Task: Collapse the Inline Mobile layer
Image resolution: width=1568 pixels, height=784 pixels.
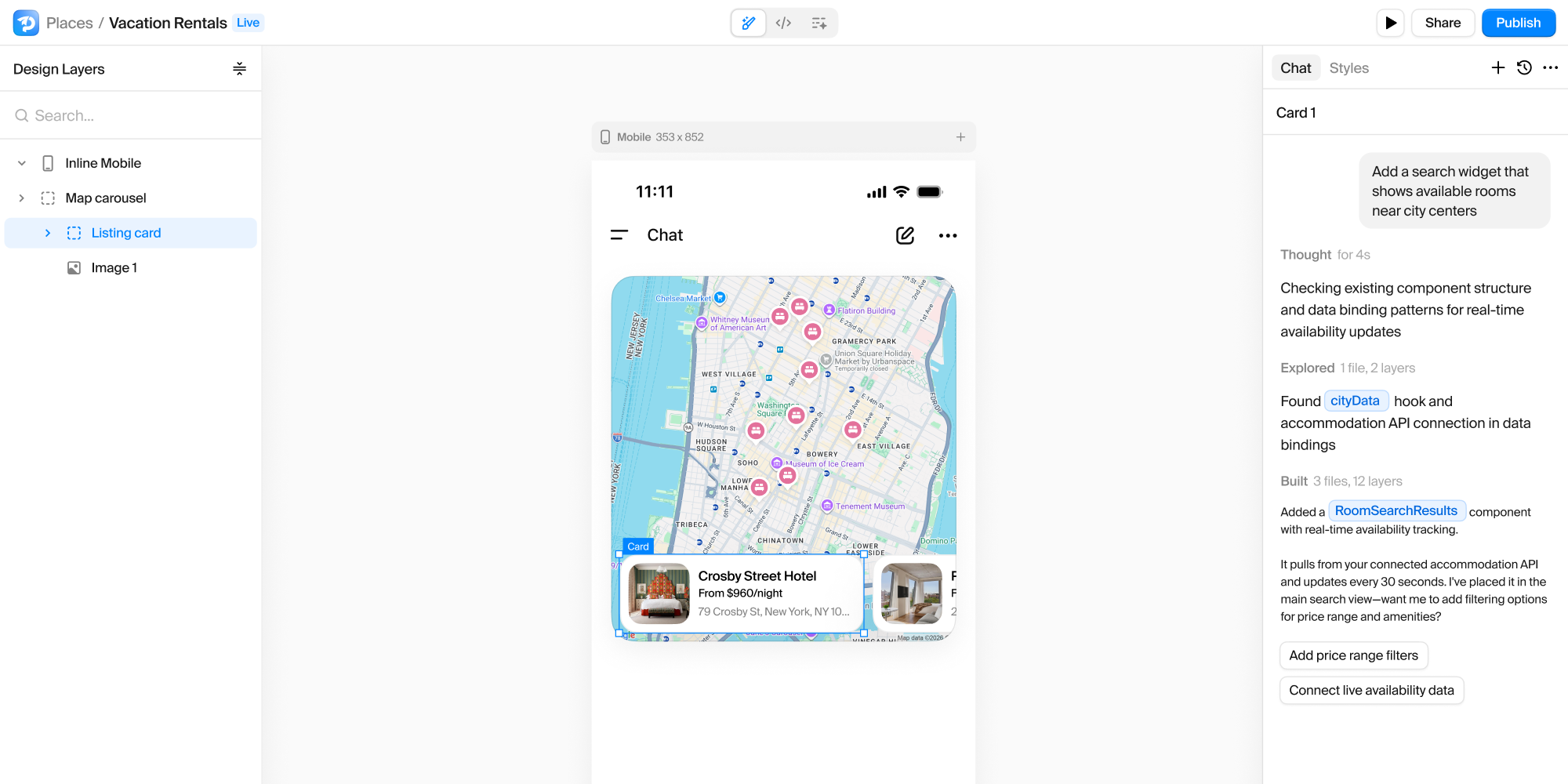Action: pos(22,163)
